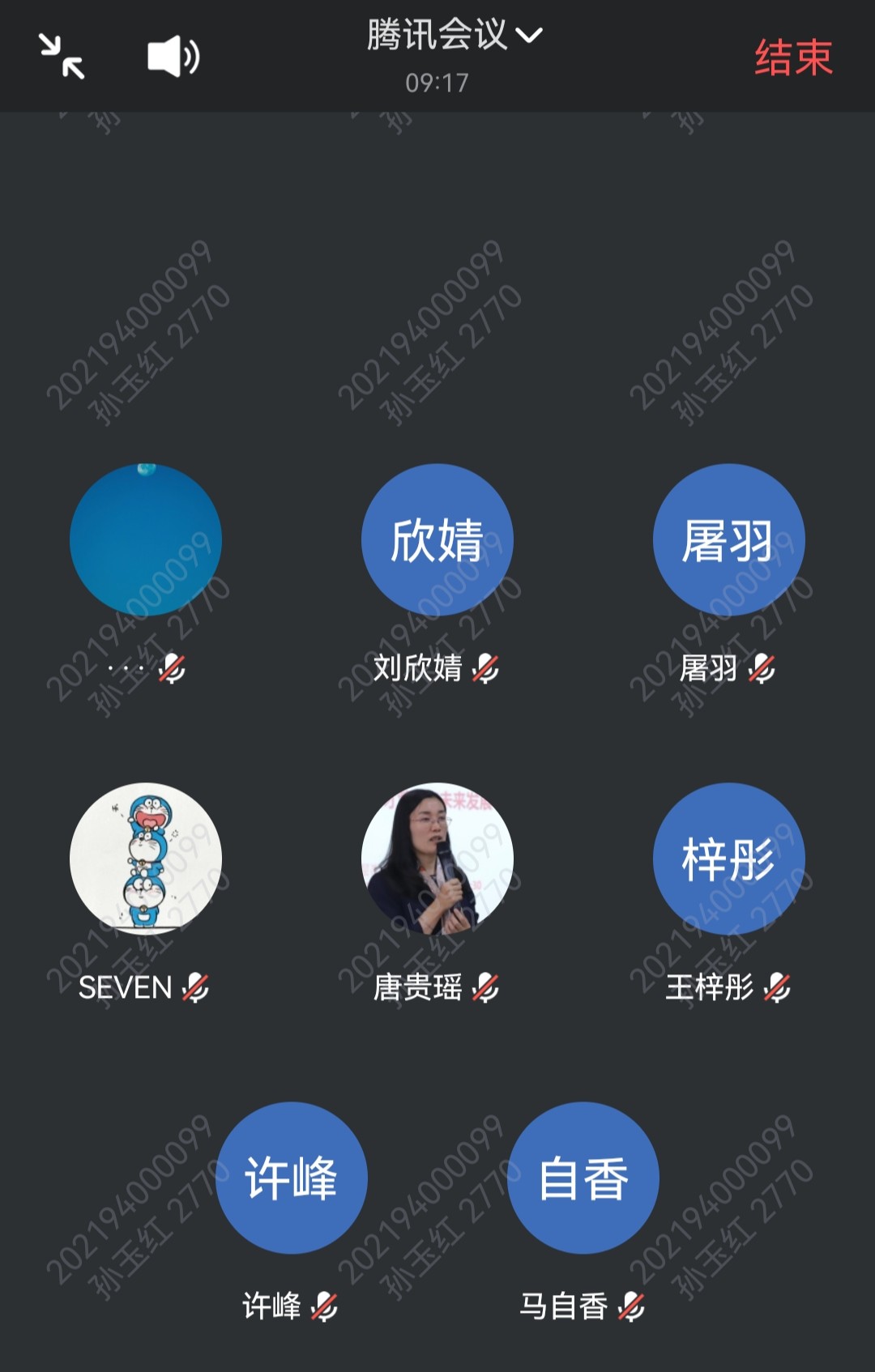Viewport: 875px width, 1372px height.
Task: Toggle the speaker audio icon
Action: coord(173,58)
